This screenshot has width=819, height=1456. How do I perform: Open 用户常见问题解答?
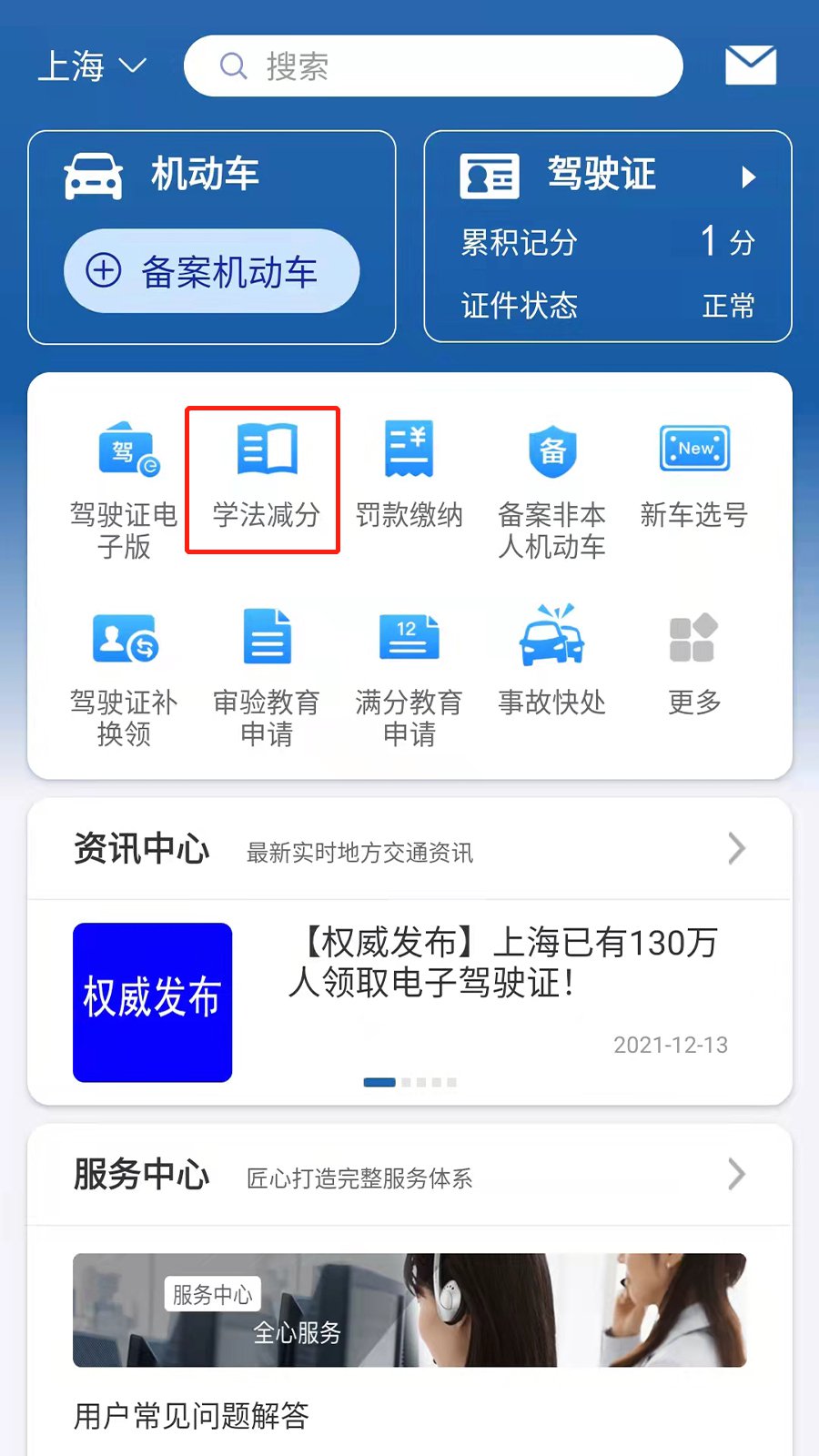pos(191,1415)
